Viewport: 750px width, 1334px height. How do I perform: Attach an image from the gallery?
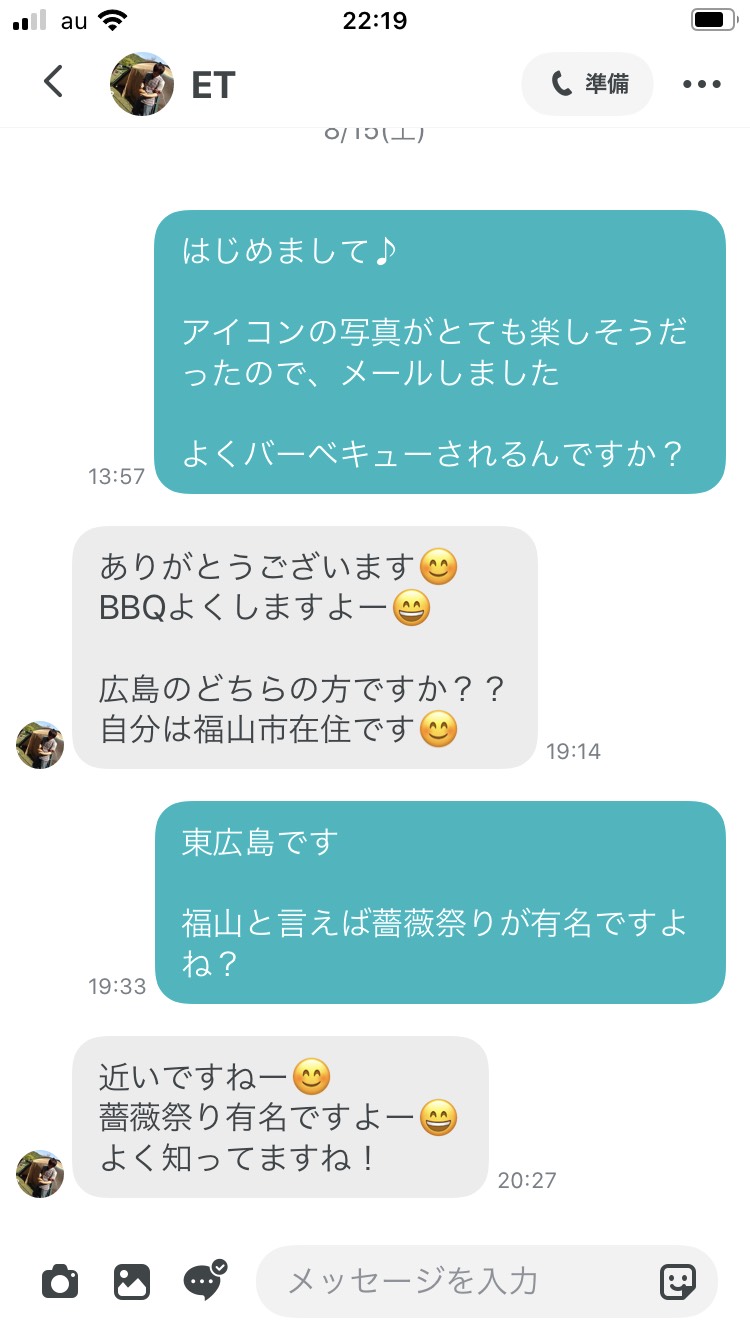132,1281
